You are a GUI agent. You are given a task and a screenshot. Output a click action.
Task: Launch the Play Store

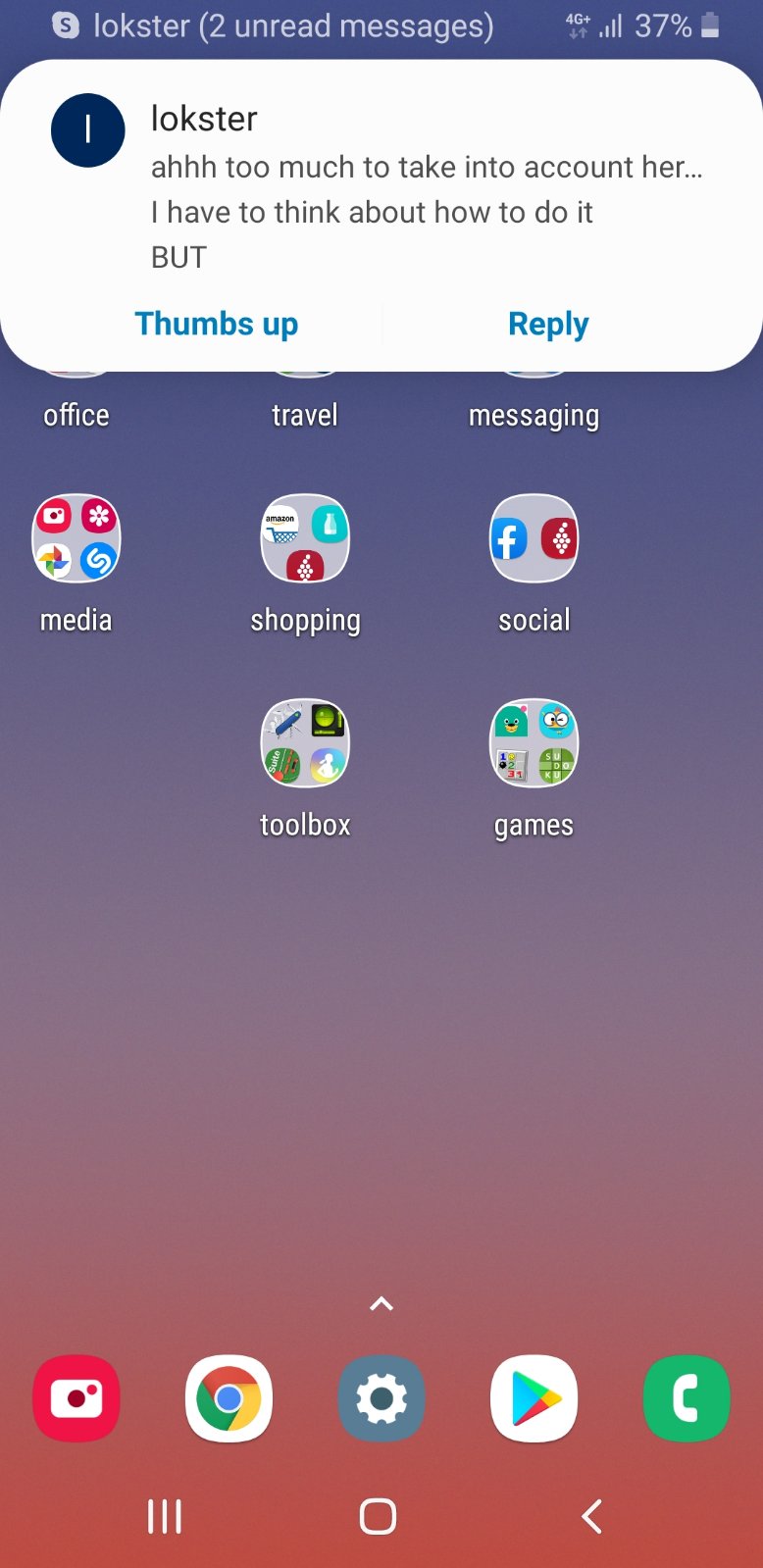point(534,1398)
